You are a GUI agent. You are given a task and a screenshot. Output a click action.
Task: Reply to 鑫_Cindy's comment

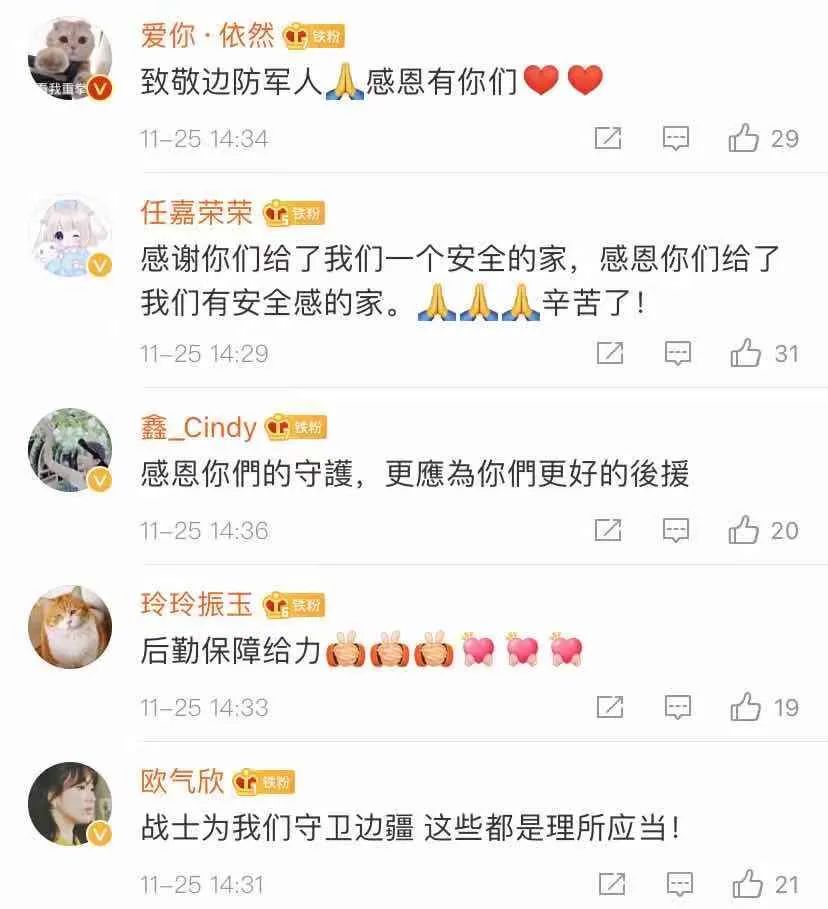[677, 530]
